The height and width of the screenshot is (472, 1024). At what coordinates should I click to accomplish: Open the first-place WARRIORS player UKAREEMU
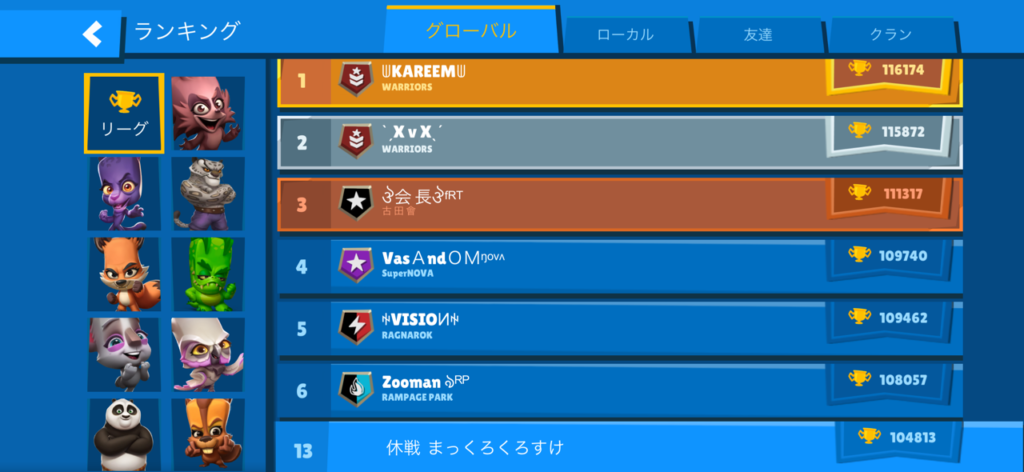point(600,79)
